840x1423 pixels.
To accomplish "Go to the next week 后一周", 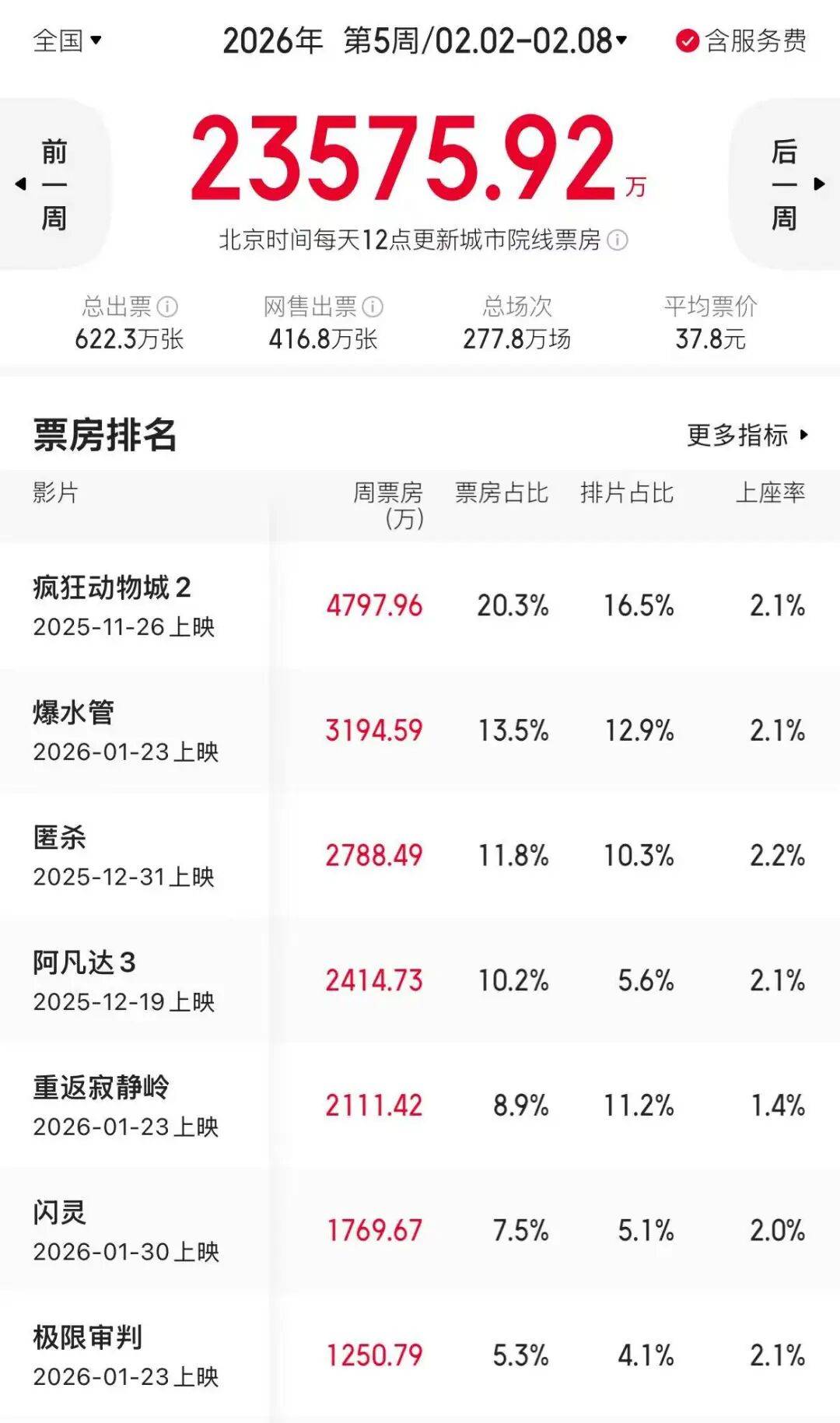I will point(786,184).
